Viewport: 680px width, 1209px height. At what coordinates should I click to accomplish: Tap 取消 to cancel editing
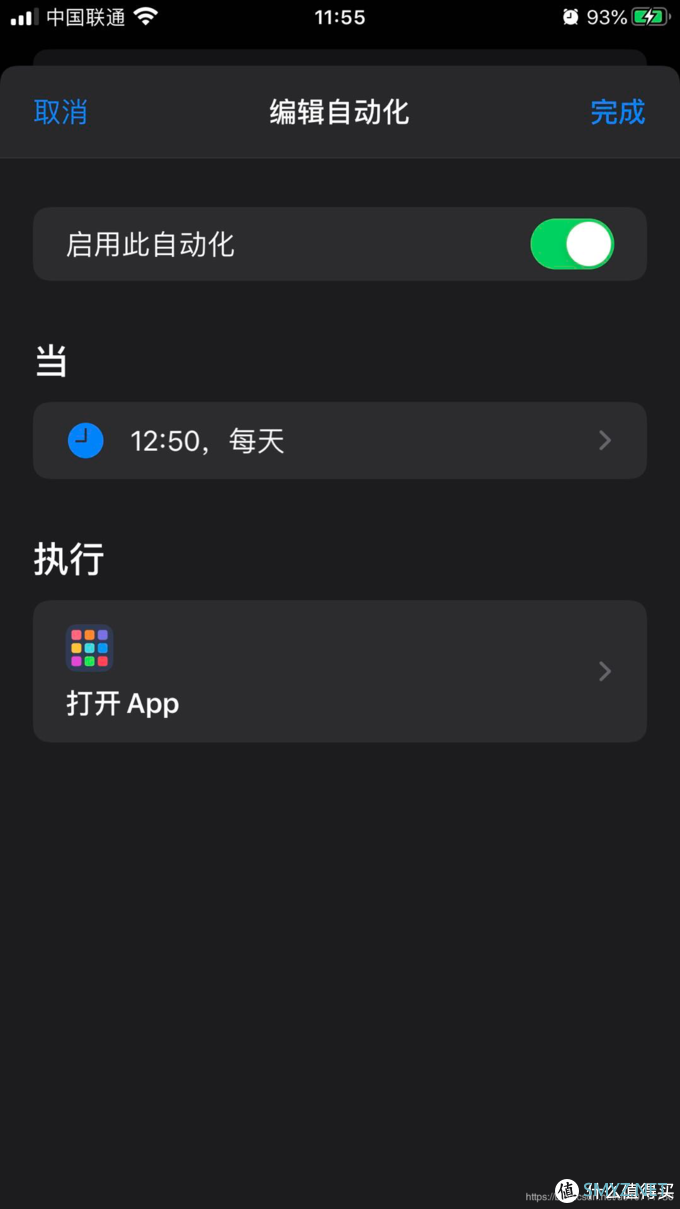click(x=61, y=112)
